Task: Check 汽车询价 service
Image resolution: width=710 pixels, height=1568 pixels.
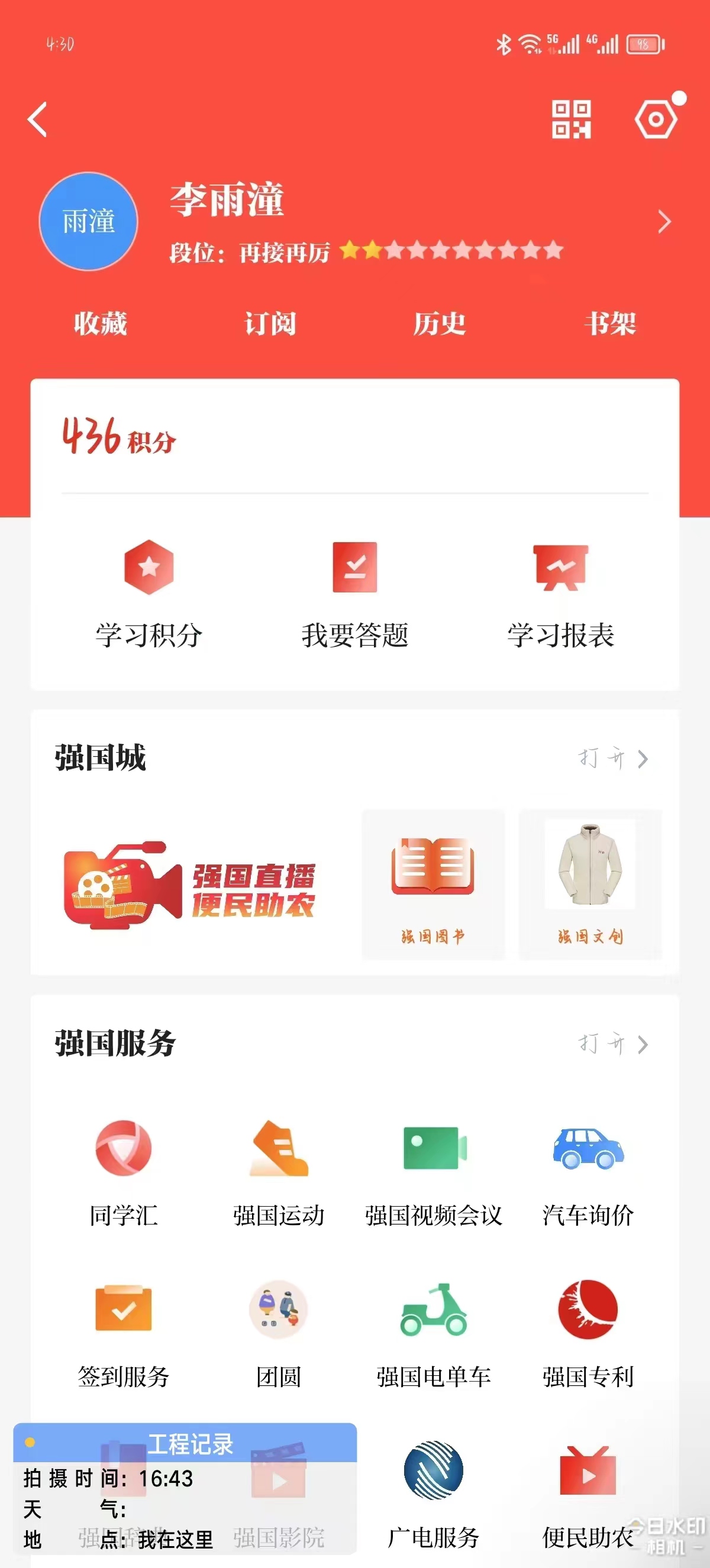Action: coord(588,1172)
